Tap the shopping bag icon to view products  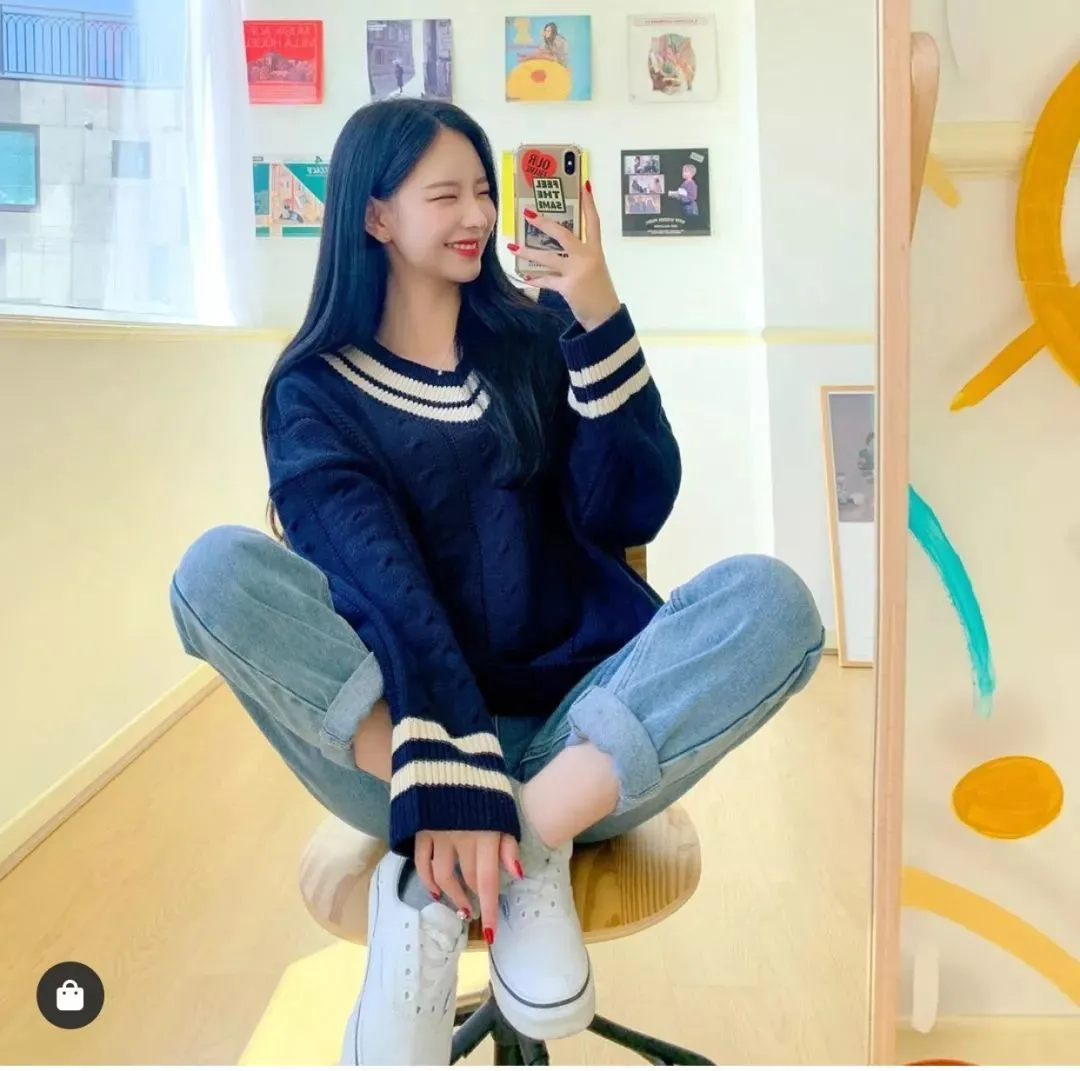pyautogui.click(x=70, y=995)
